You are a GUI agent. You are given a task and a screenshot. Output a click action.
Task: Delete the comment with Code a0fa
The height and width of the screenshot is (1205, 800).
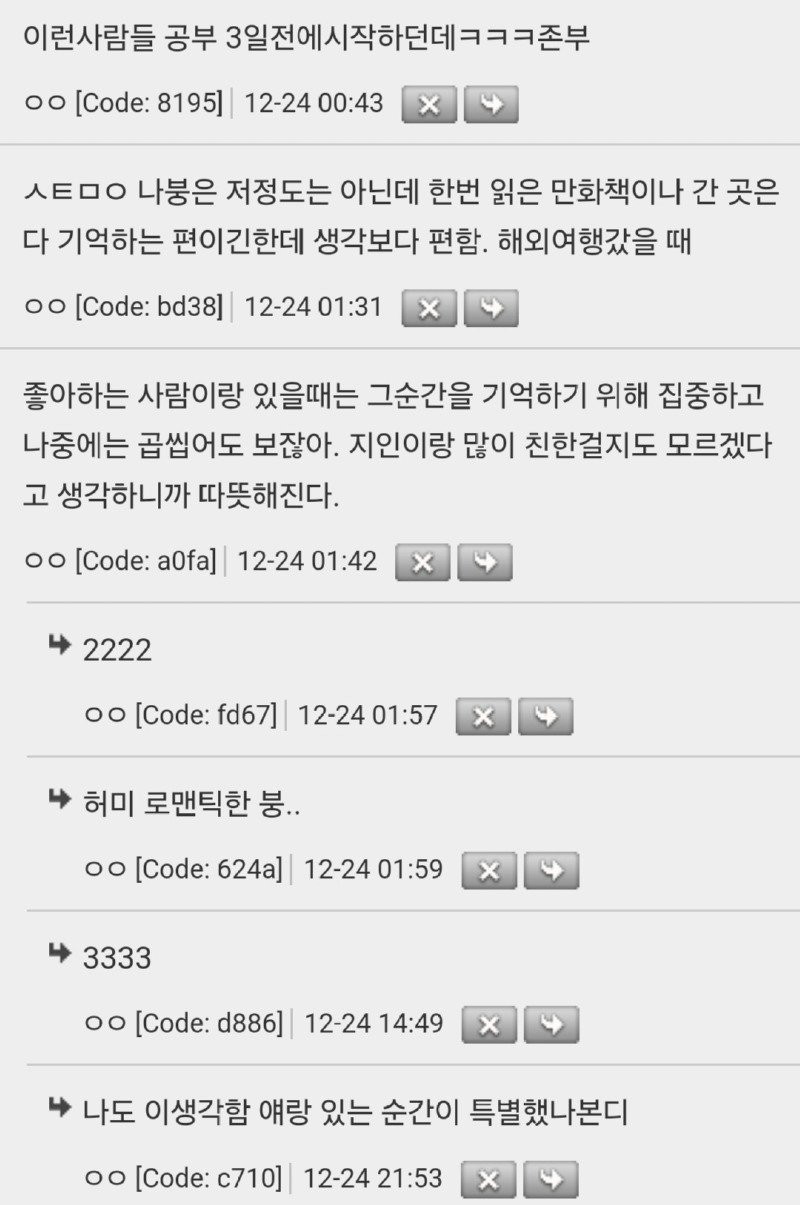(423, 562)
